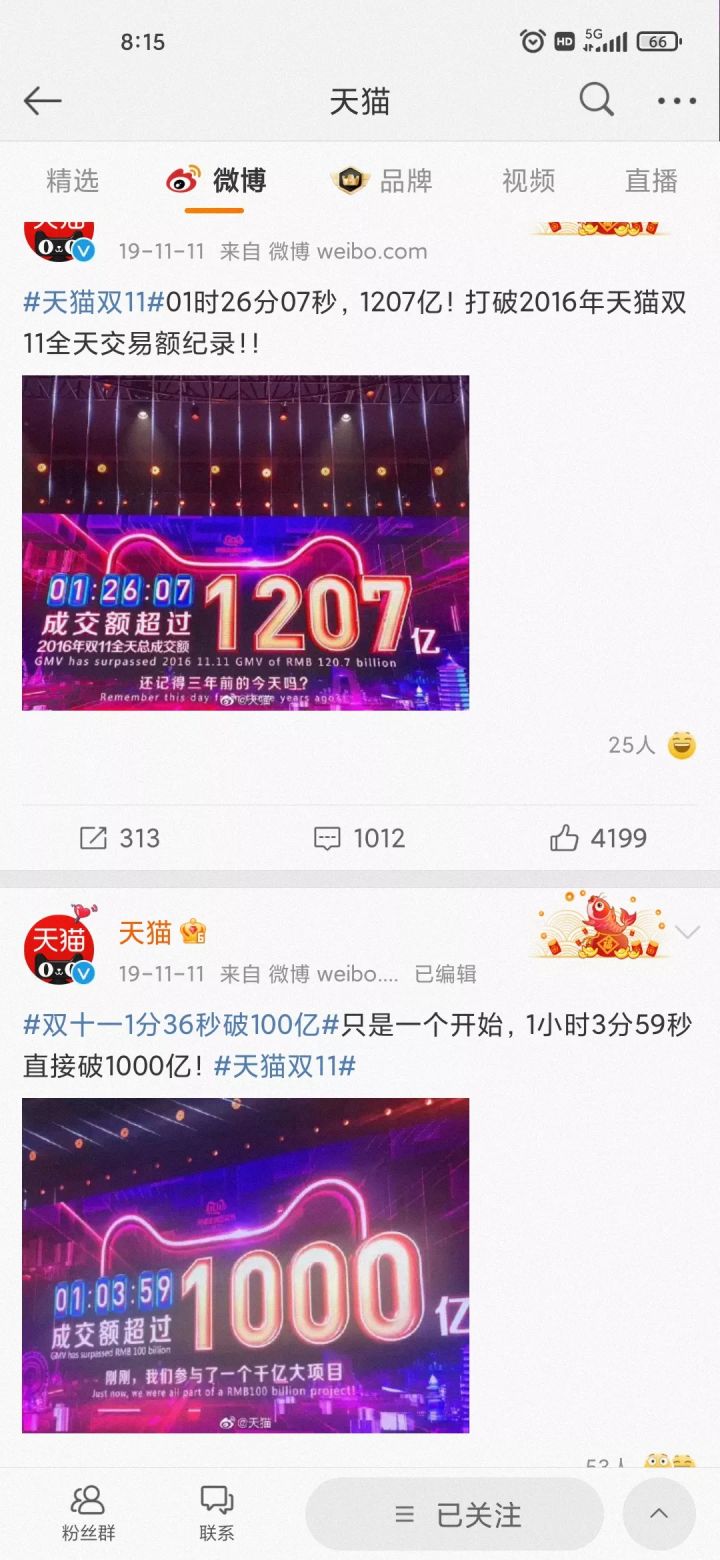
Task: Like the 1207亿 post
Action: pos(598,838)
